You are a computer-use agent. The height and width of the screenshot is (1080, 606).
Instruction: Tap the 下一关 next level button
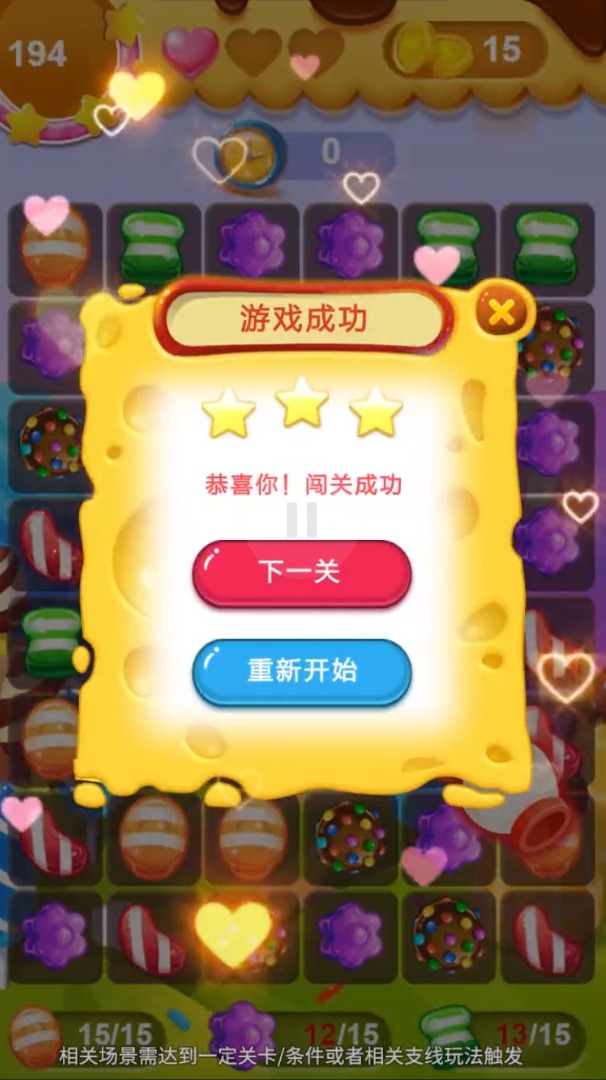tap(301, 573)
